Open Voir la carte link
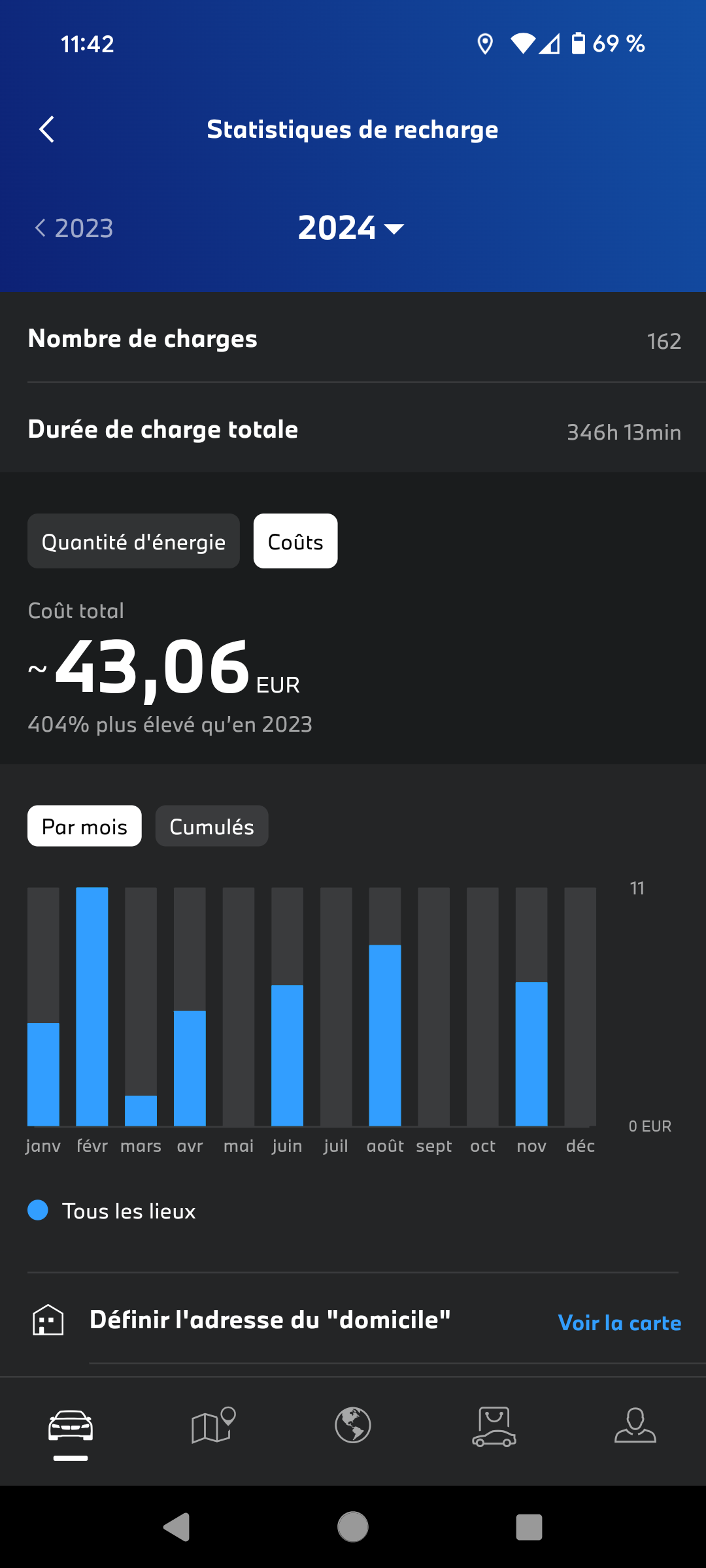This screenshot has height=1568, width=706. click(619, 1322)
